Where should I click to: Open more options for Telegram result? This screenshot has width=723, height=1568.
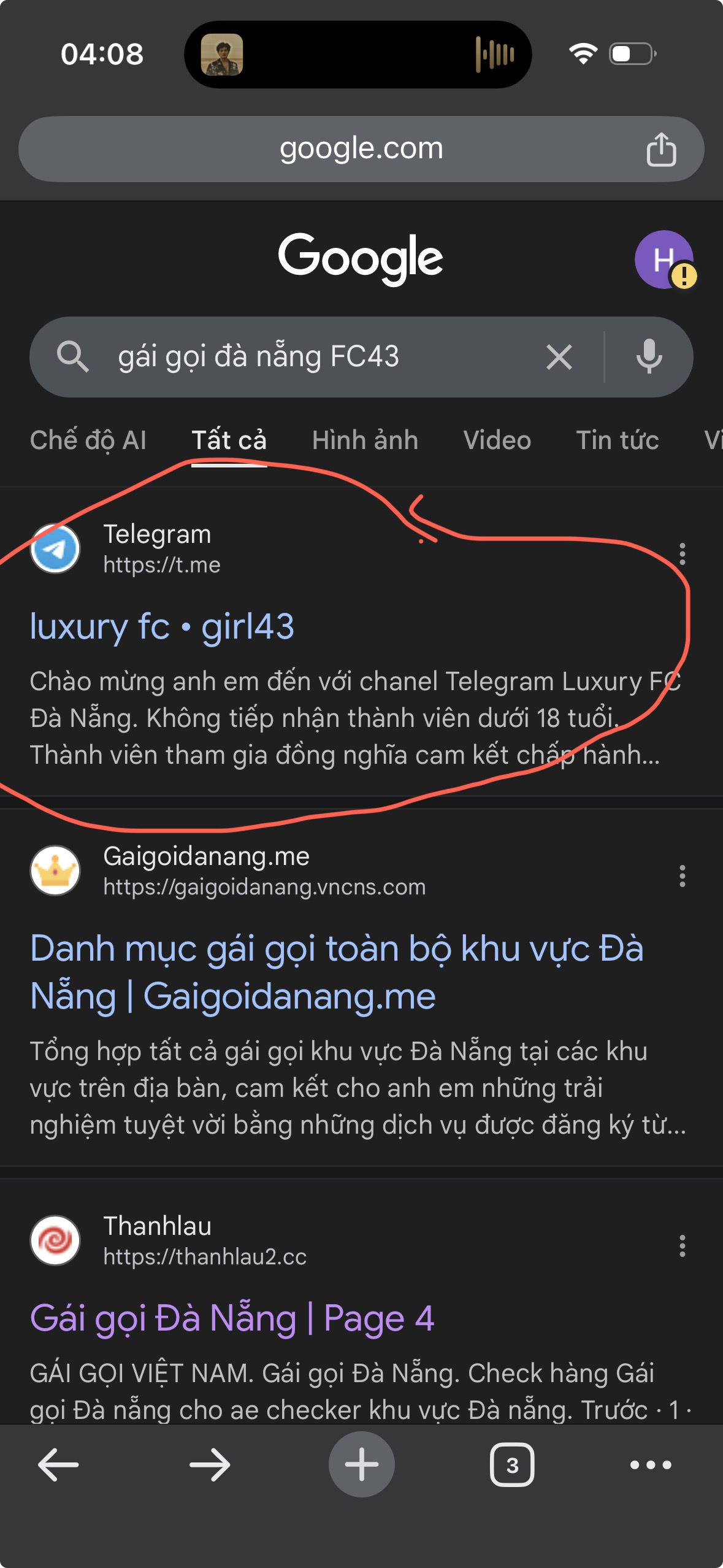click(x=682, y=554)
